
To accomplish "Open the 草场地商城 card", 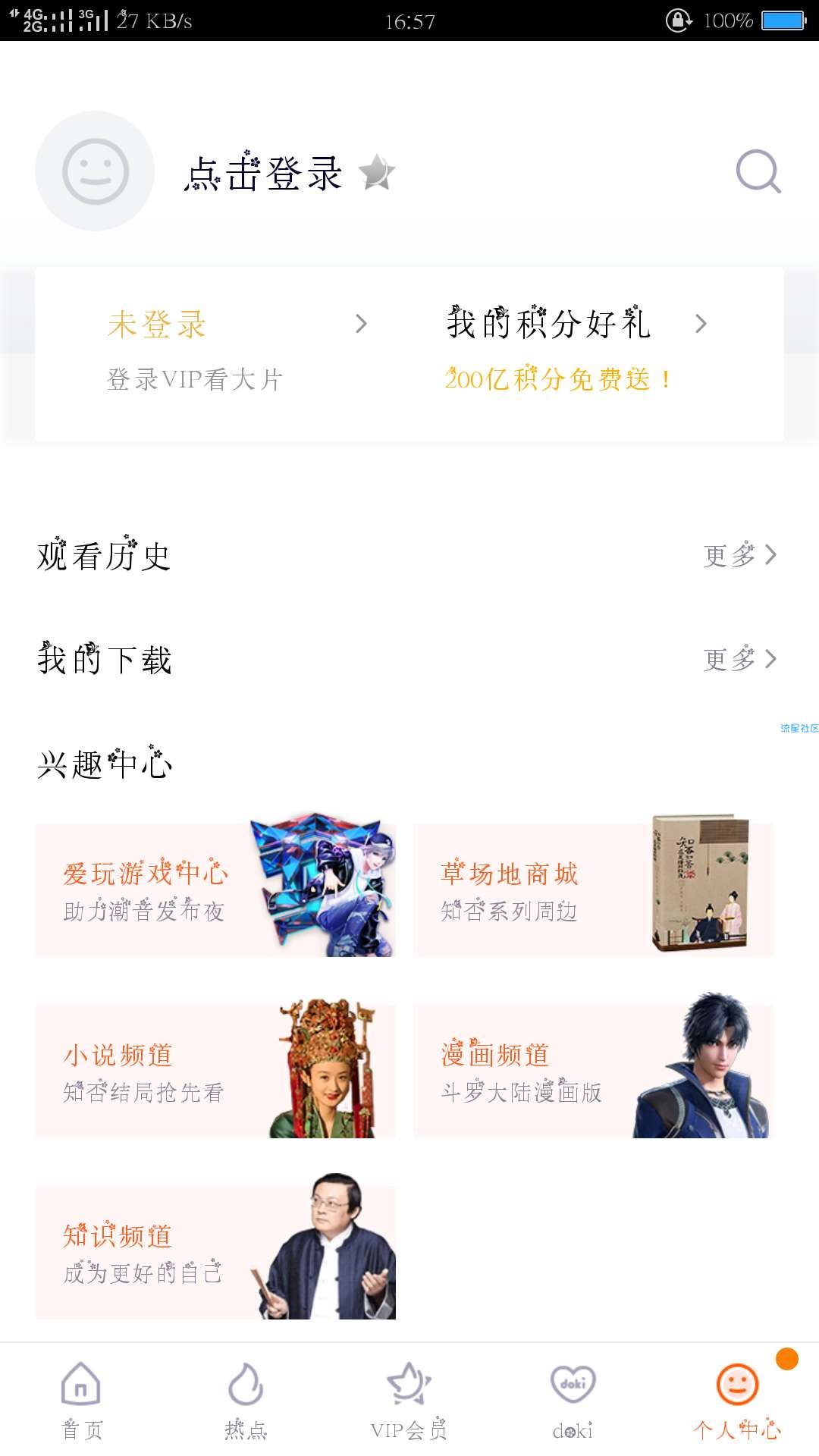I will [594, 890].
